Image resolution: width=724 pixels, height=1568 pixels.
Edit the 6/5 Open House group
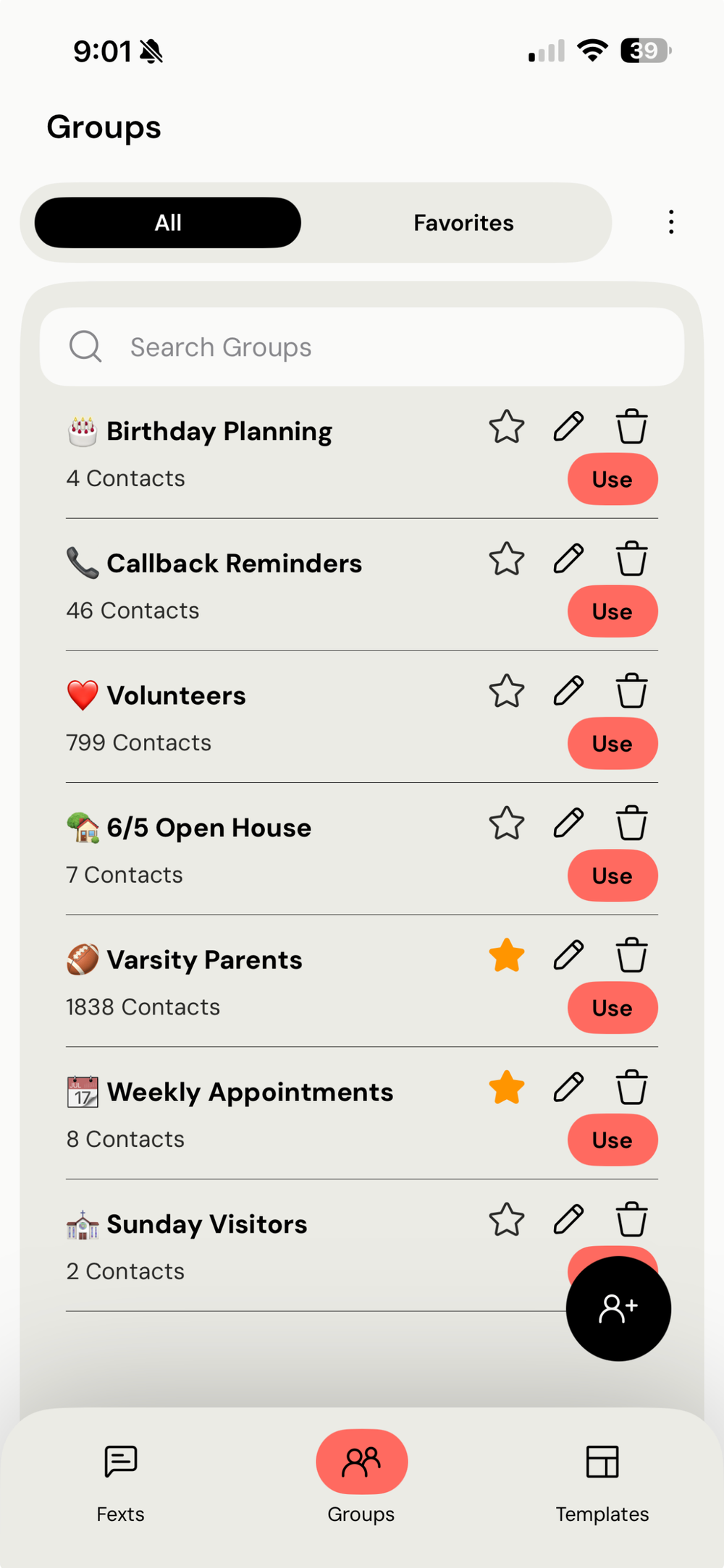click(x=568, y=823)
